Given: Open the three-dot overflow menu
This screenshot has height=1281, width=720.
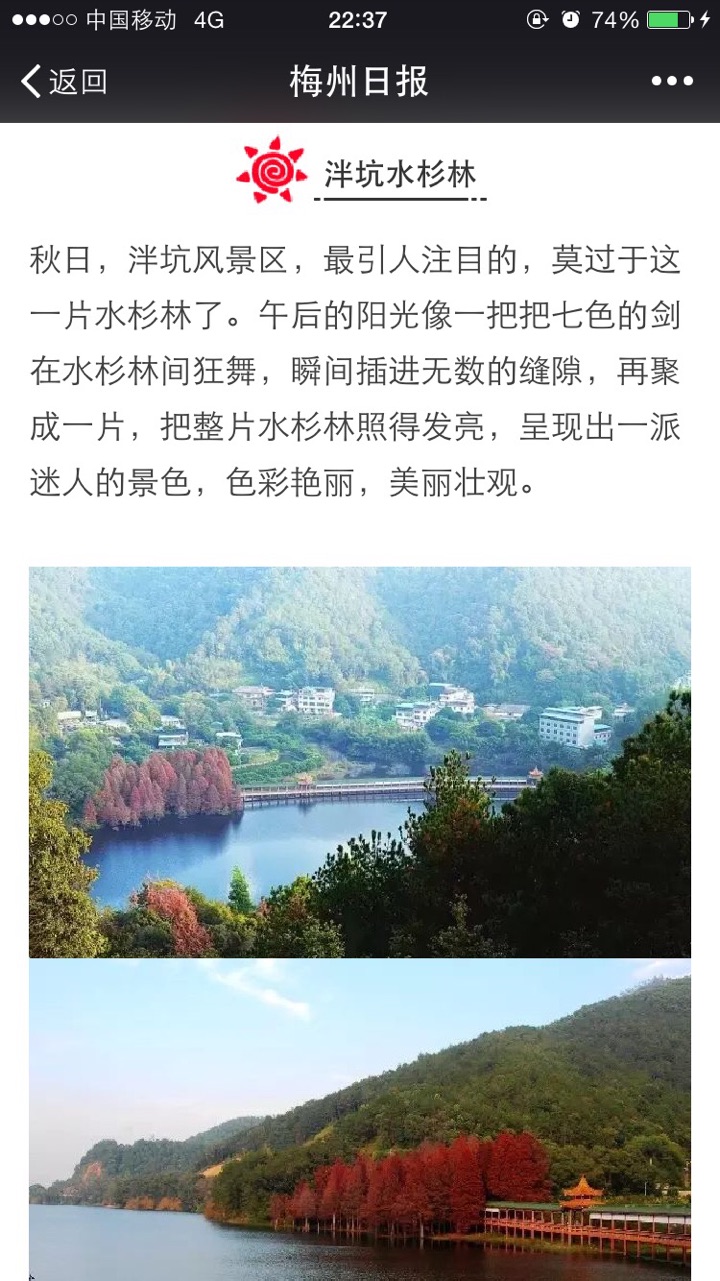Looking at the screenshot, I should [671, 81].
